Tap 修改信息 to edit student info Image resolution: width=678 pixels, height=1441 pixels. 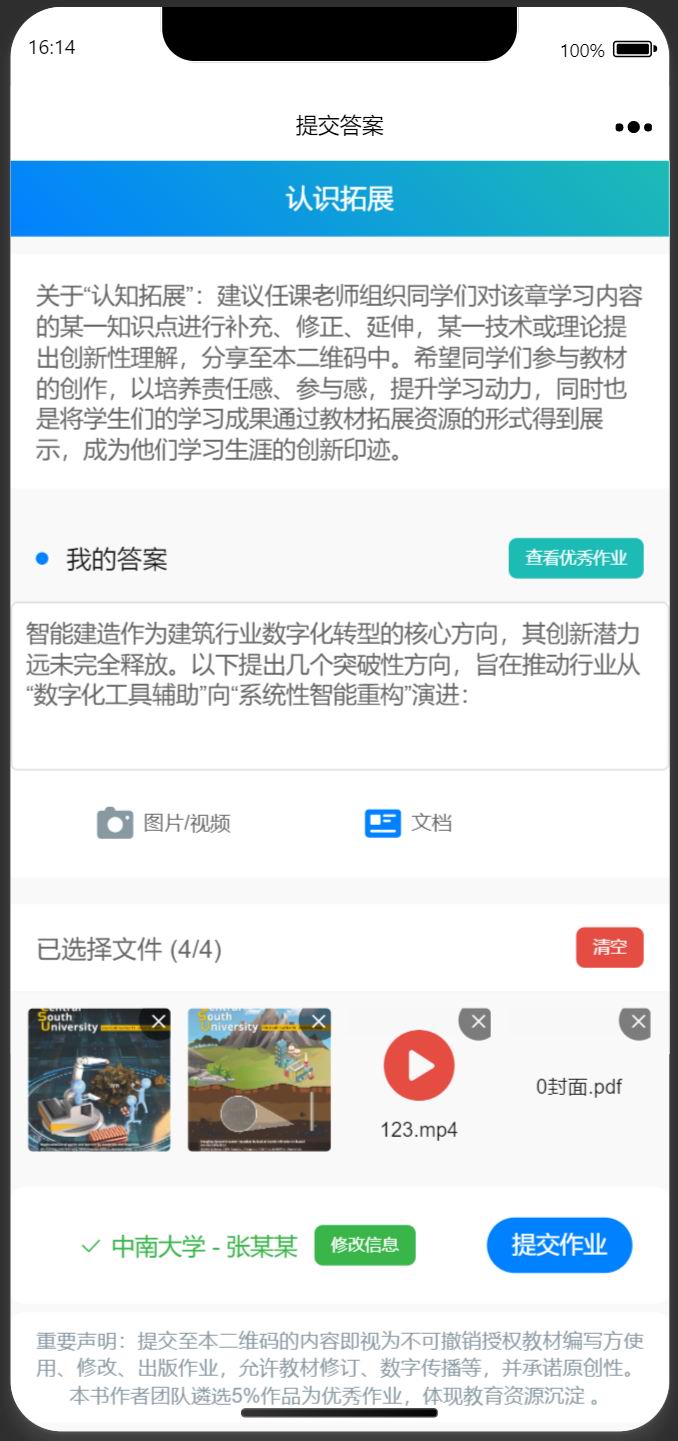pyautogui.click(x=365, y=1245)
